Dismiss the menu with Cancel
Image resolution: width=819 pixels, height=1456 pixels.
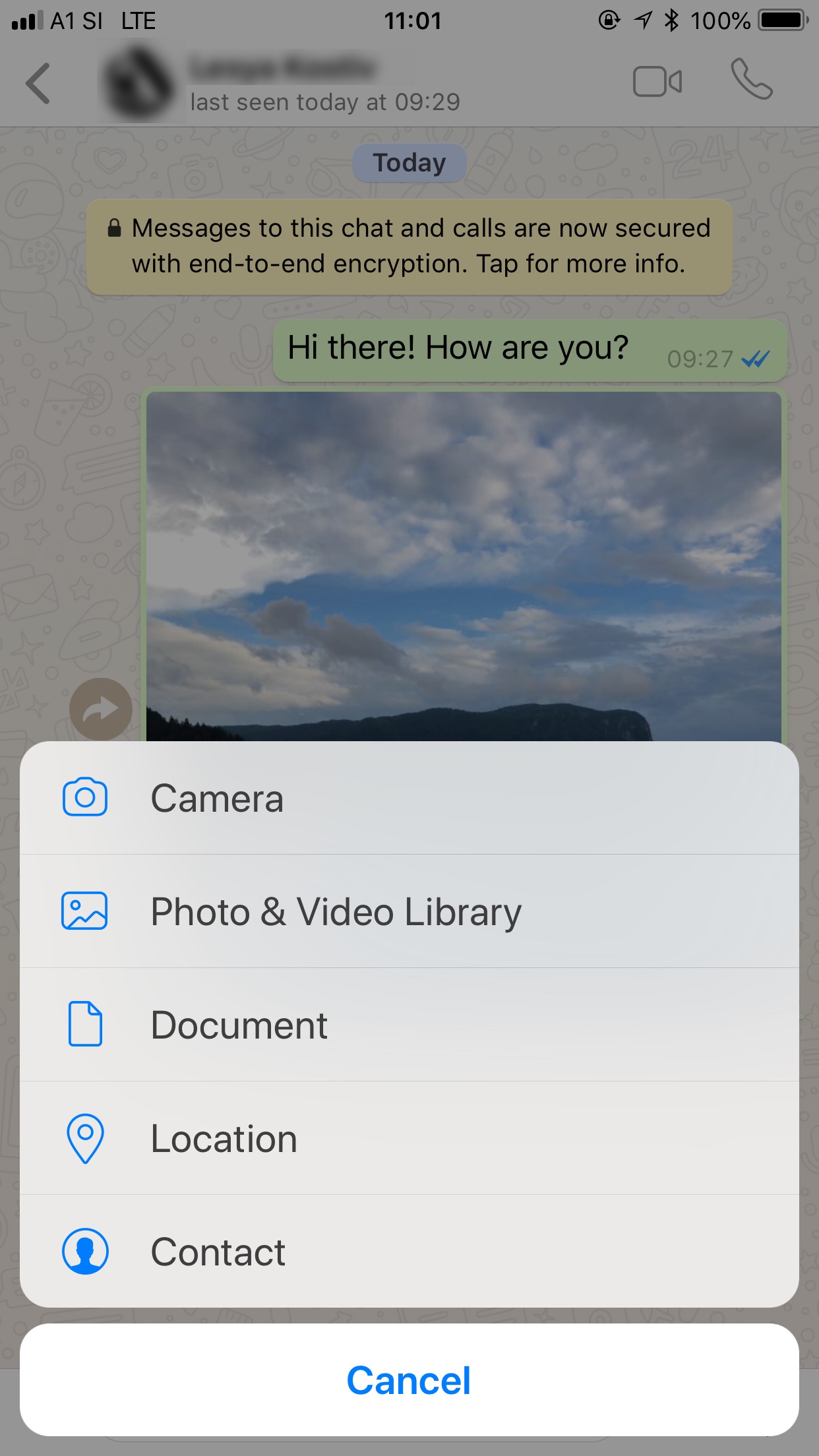[409, 1380]
